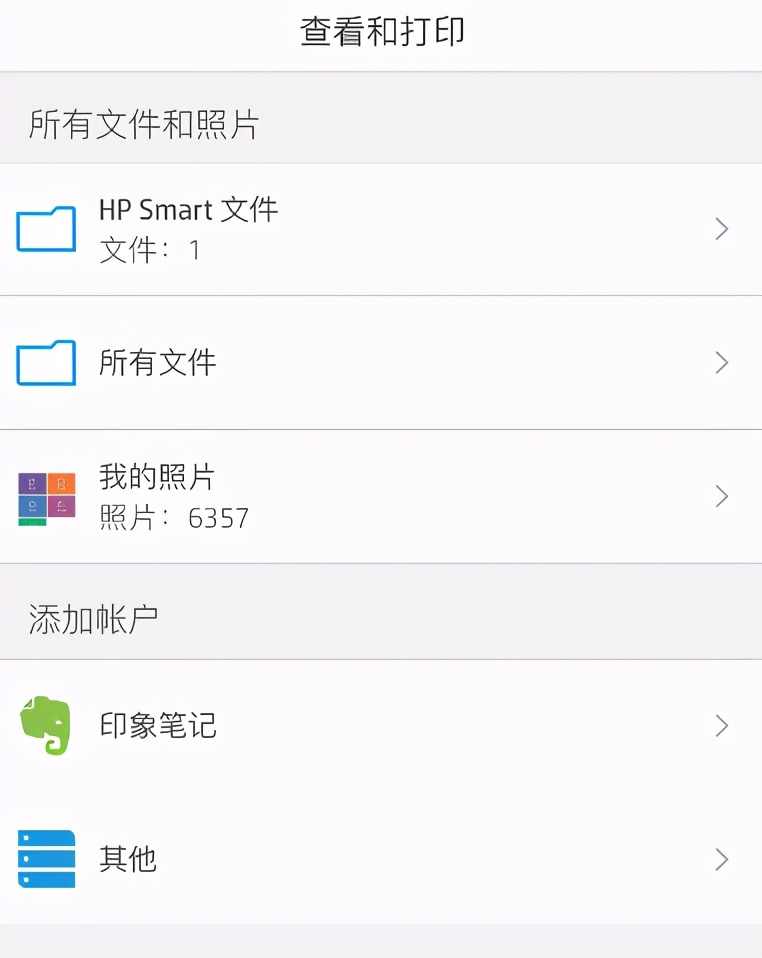Click the chevron next to 所有文件
Image resolution: width=762 pixels, height=958 pixels.
[x=721, y=362]
